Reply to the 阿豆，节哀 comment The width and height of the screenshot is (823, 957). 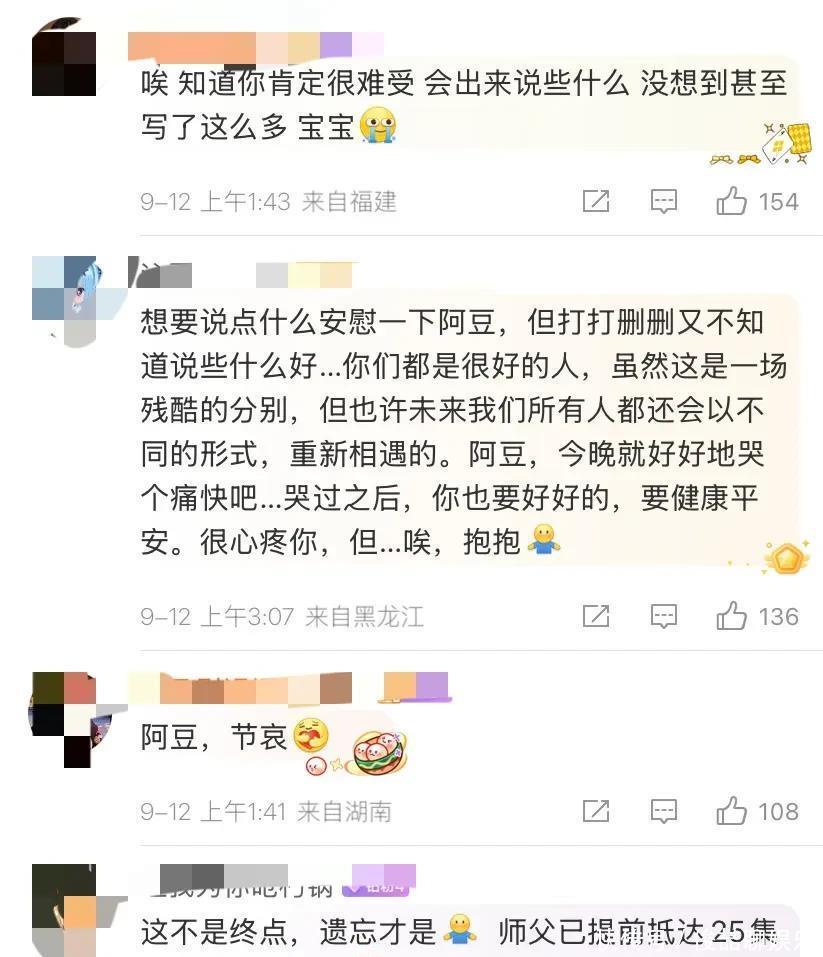(664, 811)
